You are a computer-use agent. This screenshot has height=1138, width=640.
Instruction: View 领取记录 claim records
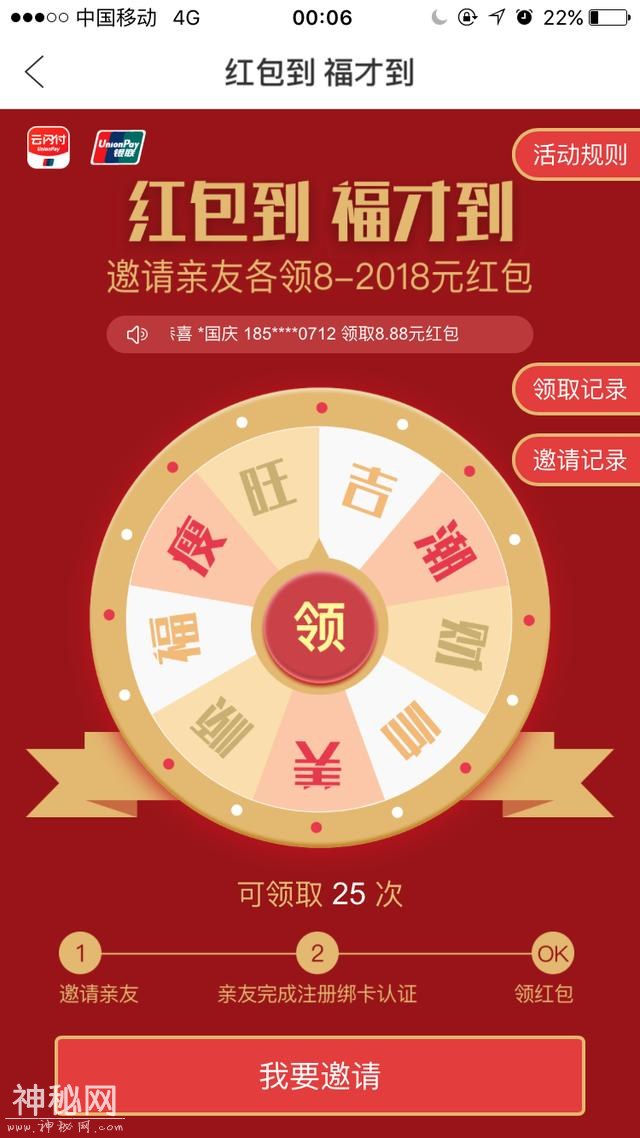point(578,389)
